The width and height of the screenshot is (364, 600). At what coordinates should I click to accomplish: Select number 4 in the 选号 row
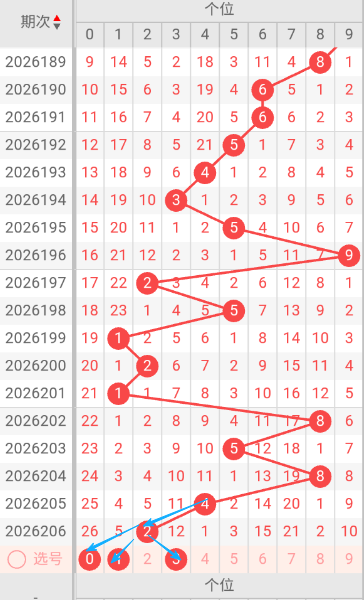pos(205,559)
